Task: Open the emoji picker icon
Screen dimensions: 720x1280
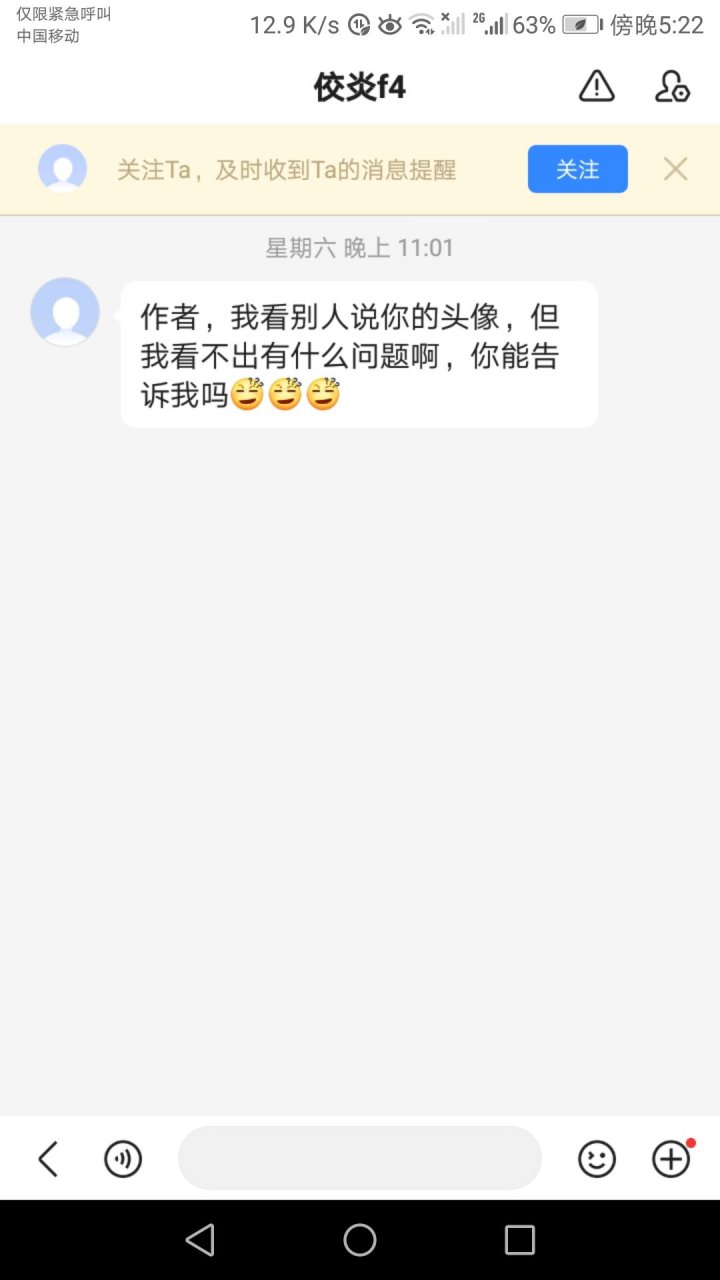Action: point(596,1158)
